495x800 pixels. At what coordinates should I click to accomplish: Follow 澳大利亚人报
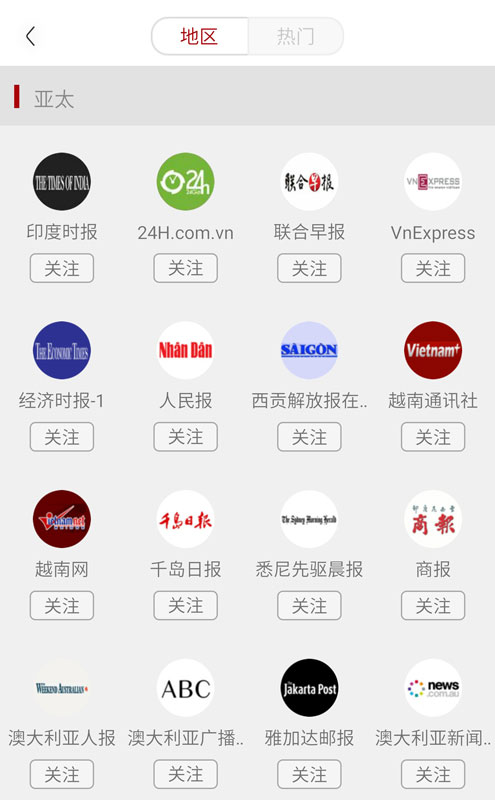pyautogui.click(x=62, y=774)
